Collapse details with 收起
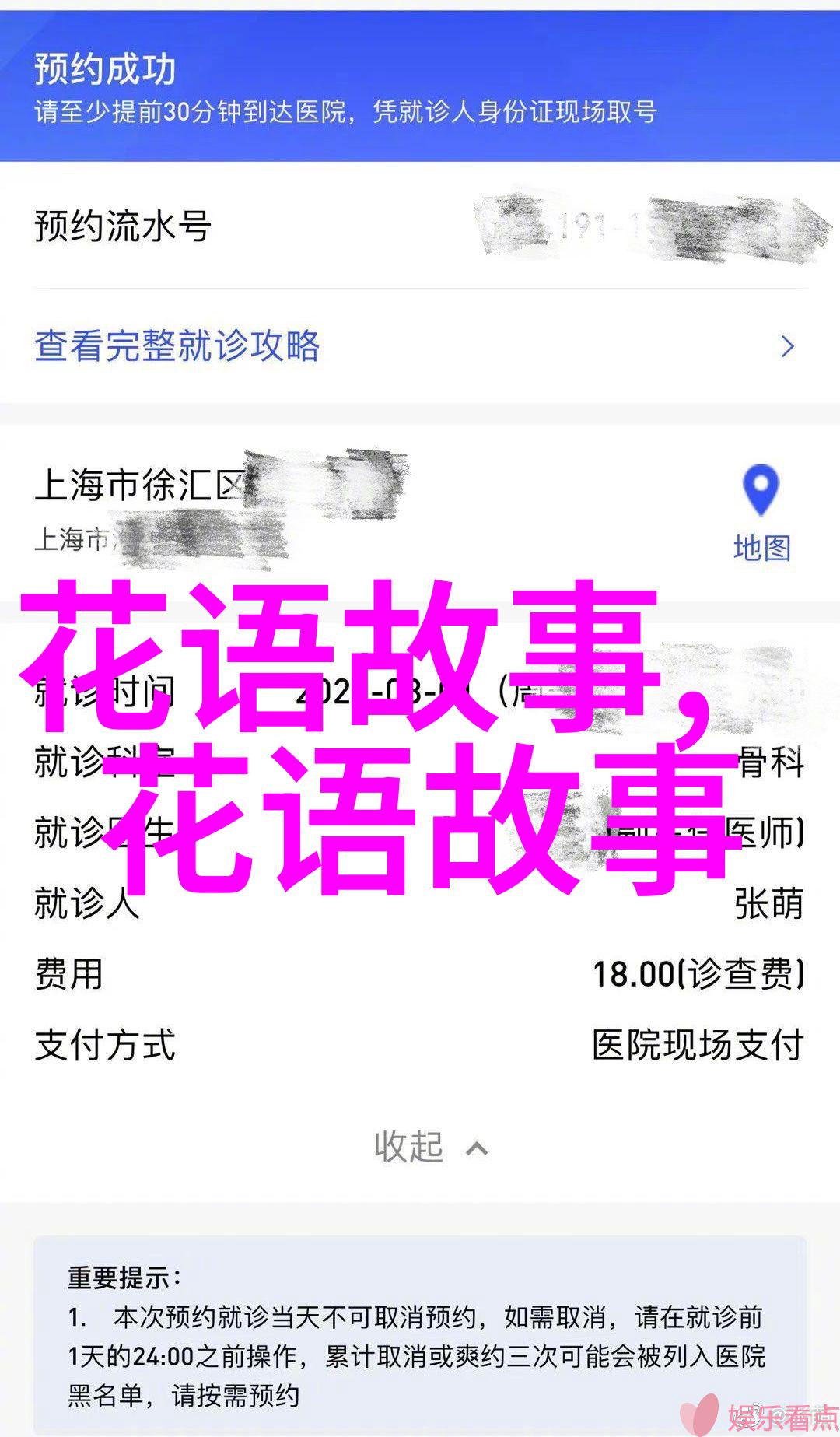Viewport: 840px width, 1437px height. coord(430,1147)
